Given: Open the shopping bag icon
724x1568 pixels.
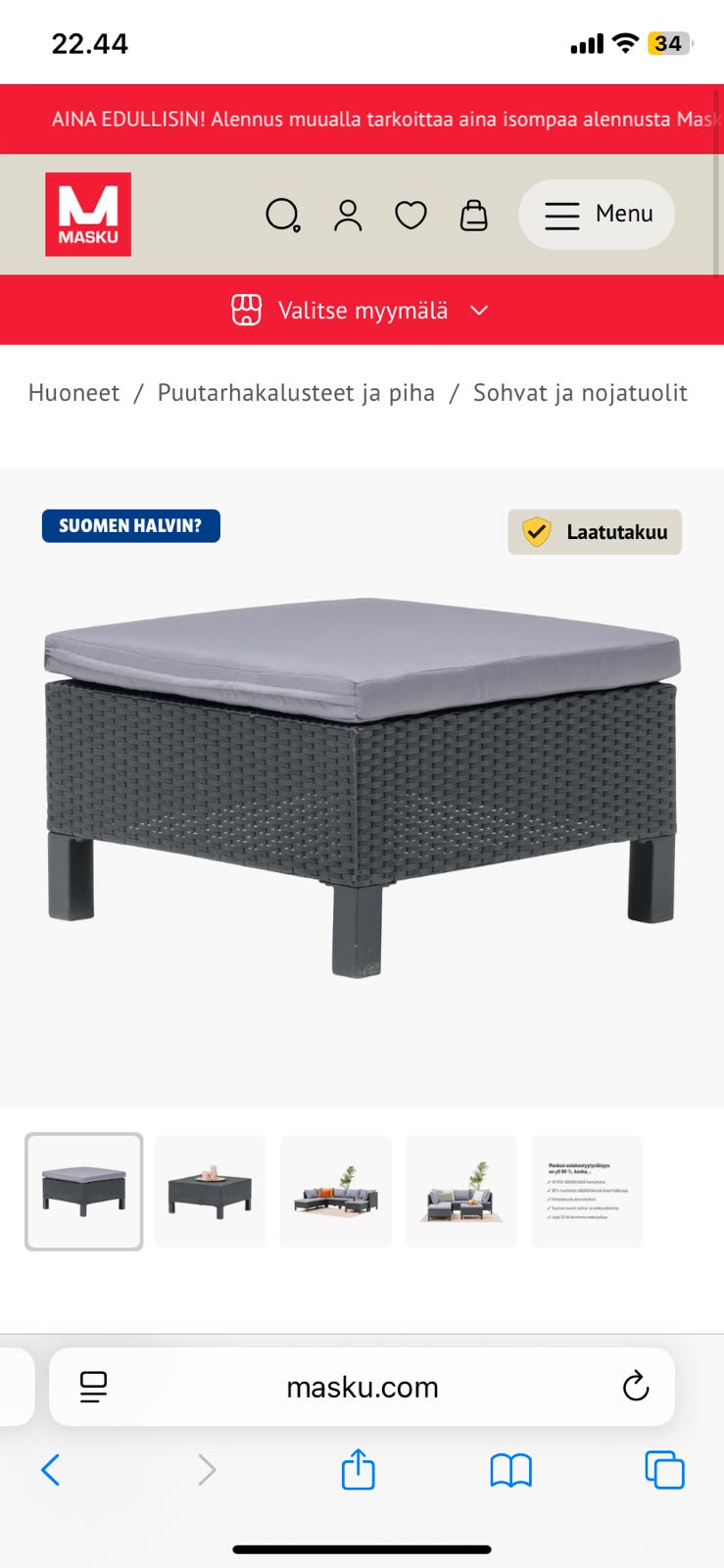Looking at the screenshot, I should 474,215.
